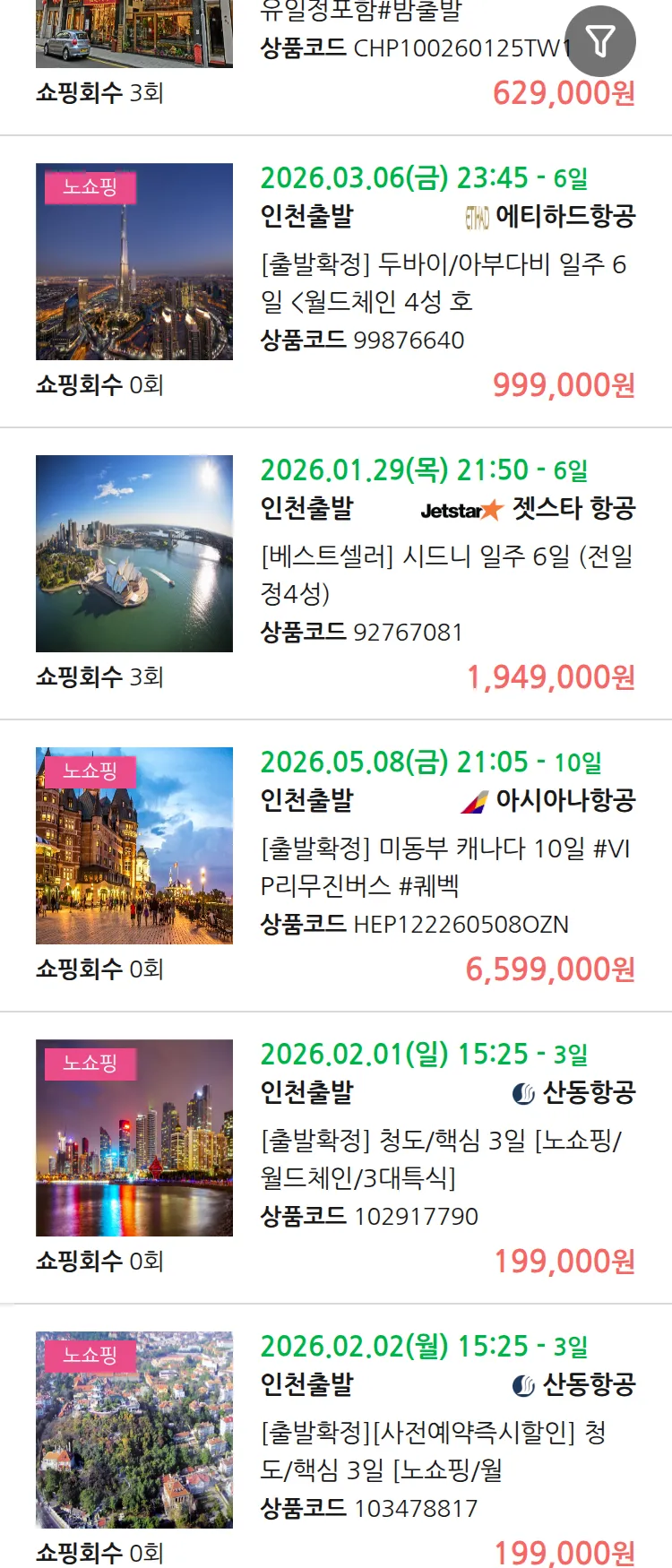Open the floating filter button
672x1568 pixels.
pyautogui.click(x=600, y=41)
